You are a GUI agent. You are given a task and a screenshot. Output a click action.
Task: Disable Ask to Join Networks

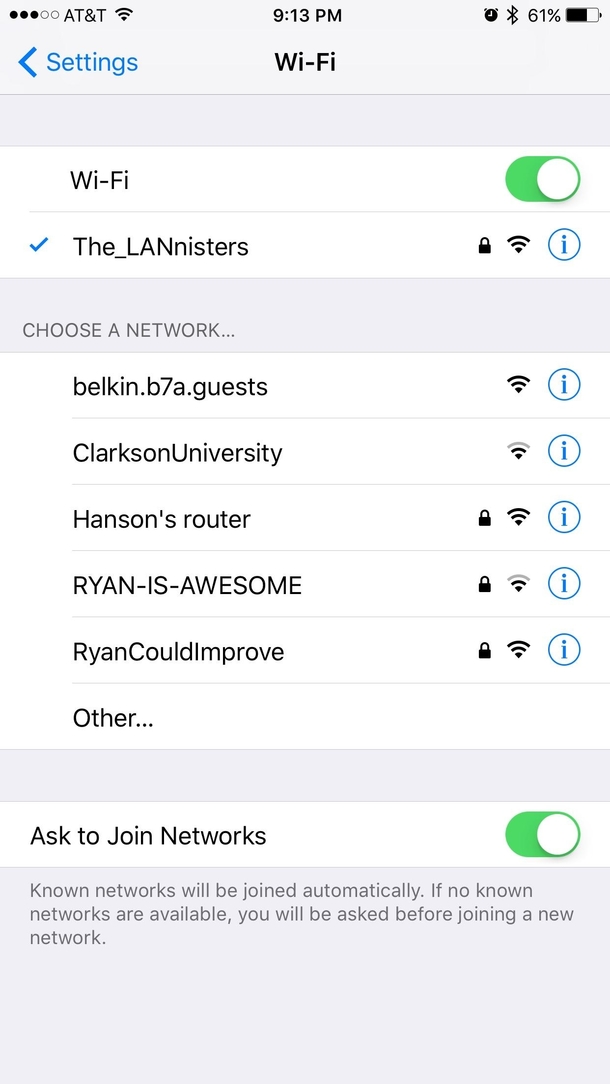point(542,835)
